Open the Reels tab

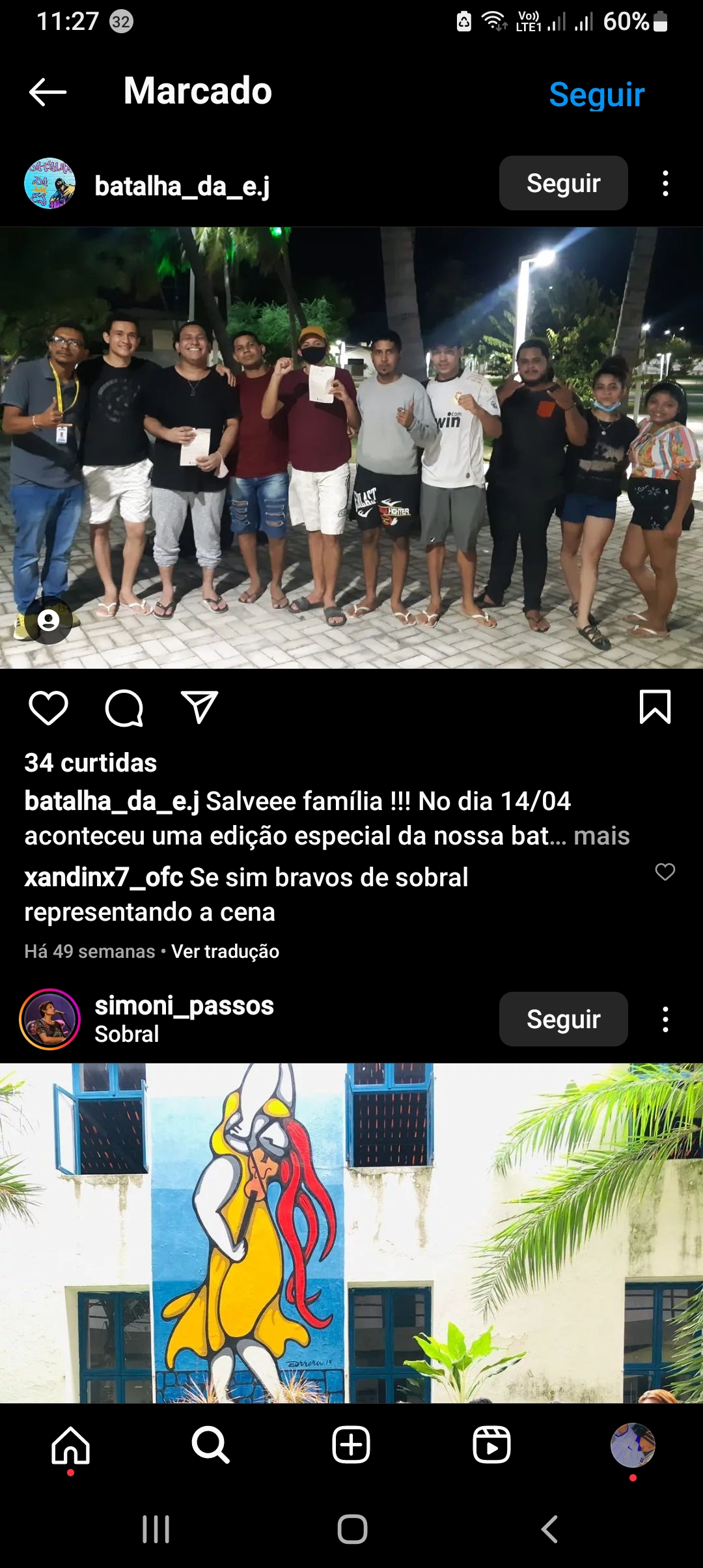[491, 1446]
